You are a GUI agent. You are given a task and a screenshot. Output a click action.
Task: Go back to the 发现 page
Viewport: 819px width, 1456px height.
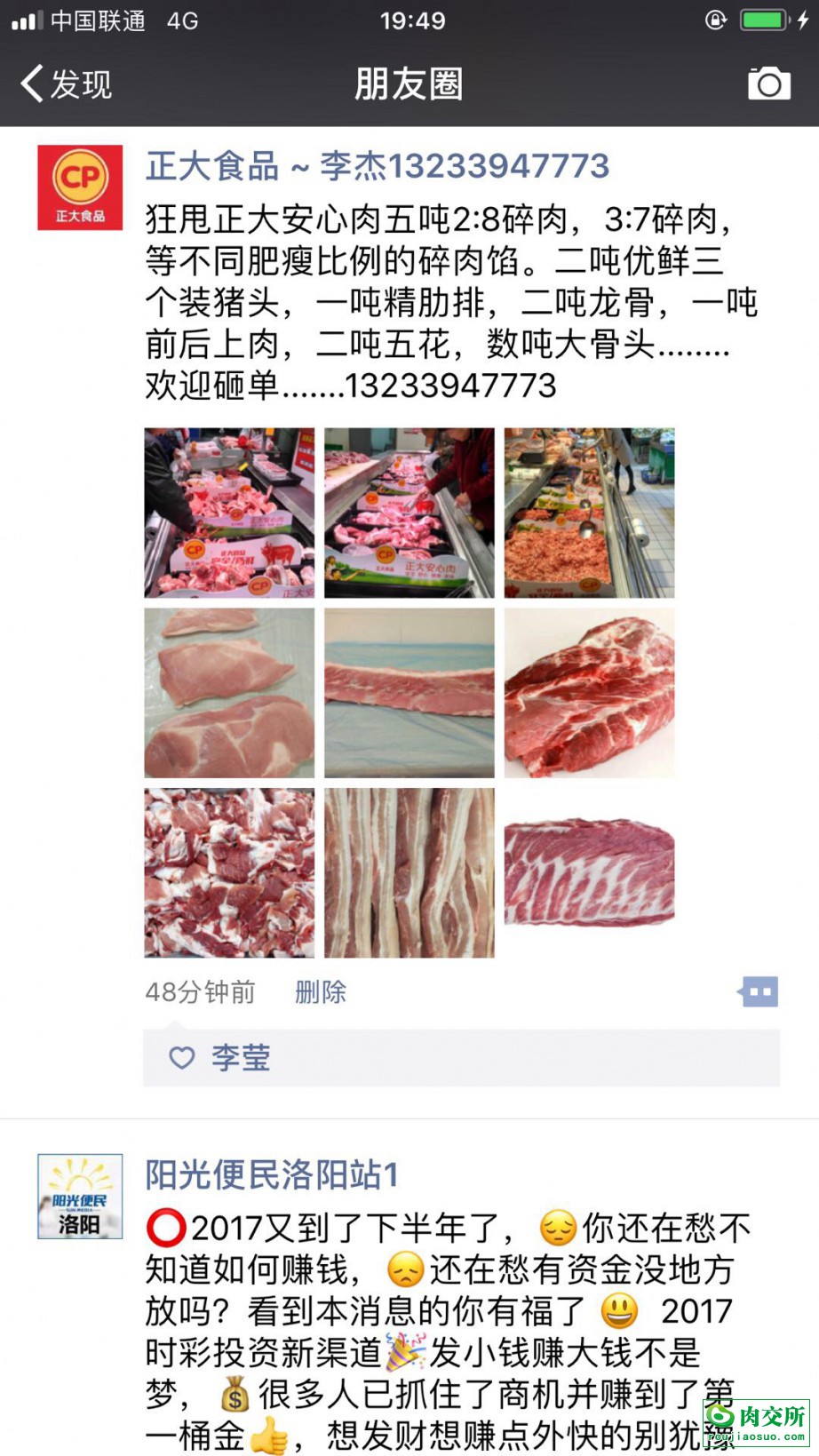coord(67,84)
